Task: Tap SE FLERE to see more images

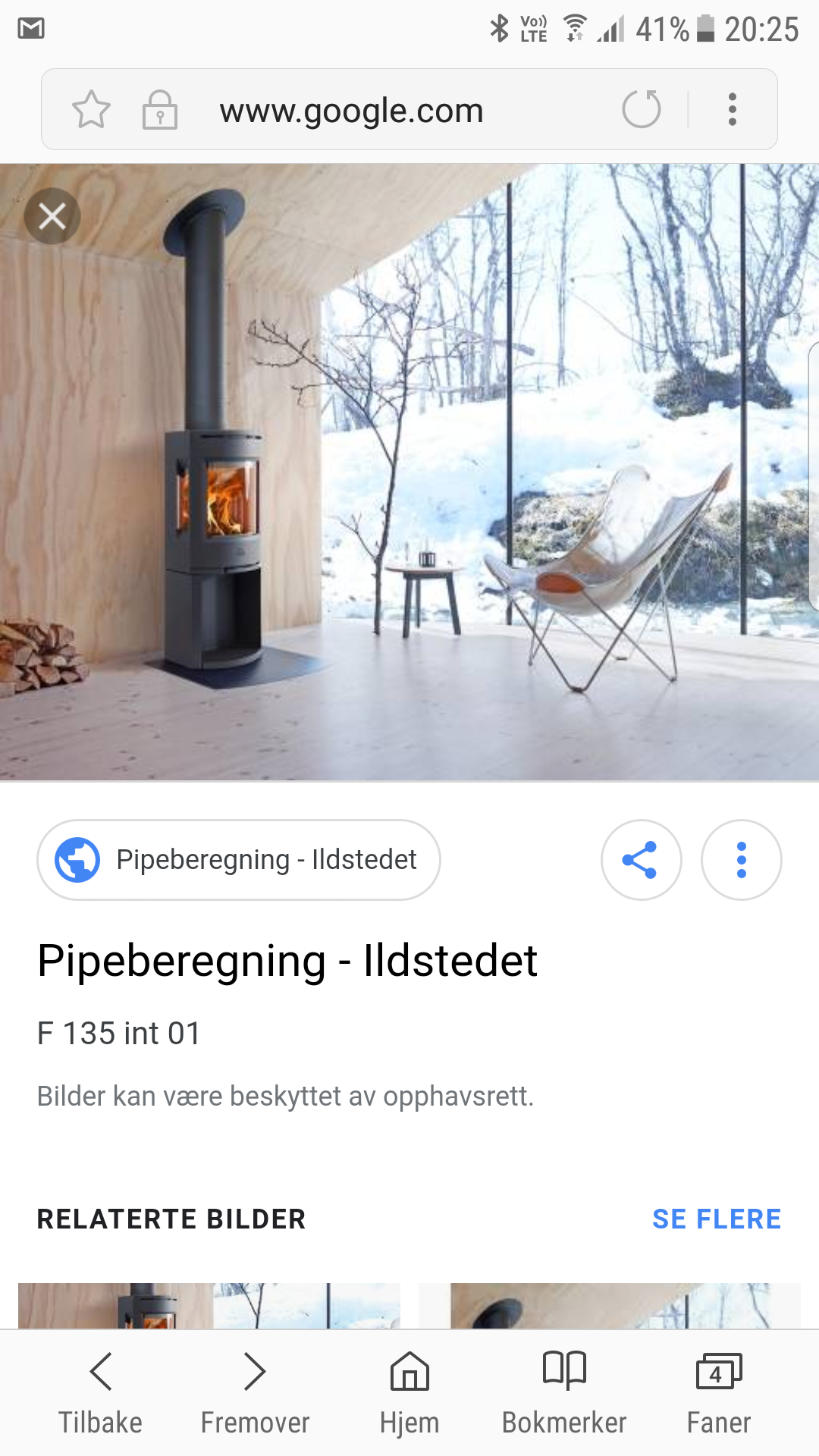Action: tap(717, 1219)
